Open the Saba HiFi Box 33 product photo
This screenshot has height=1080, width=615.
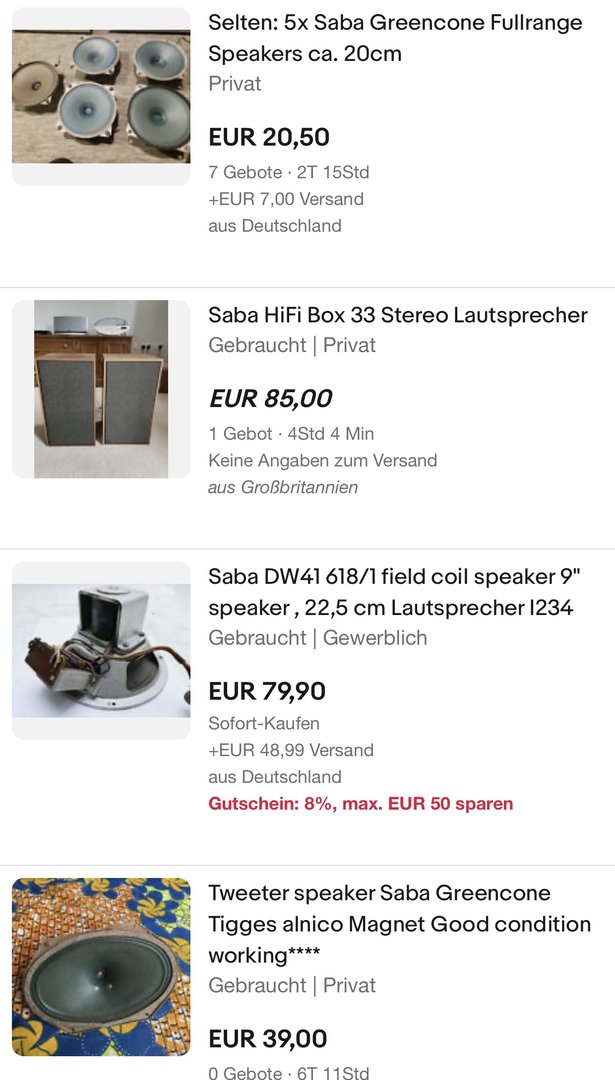click(x=101, y=389)
